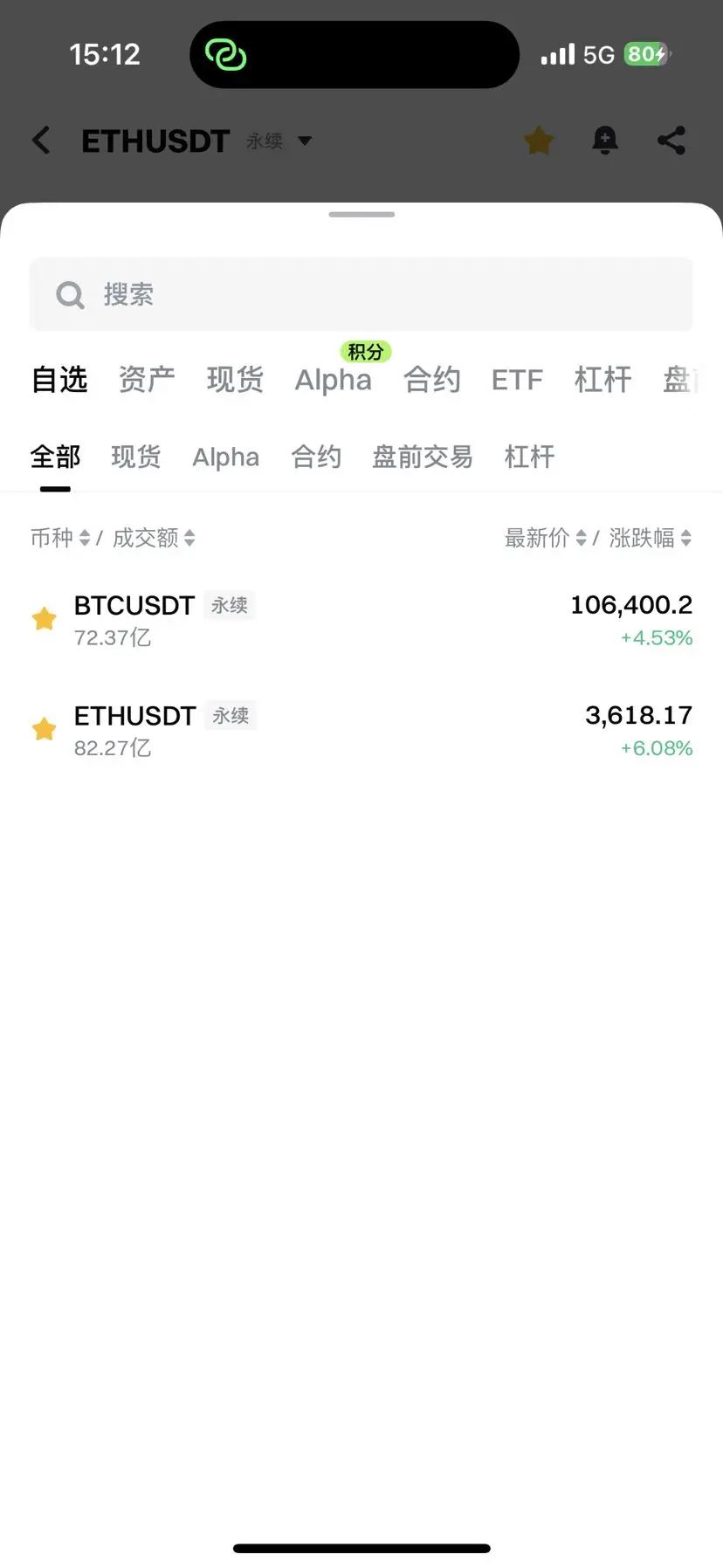Open the BTCUSDT perpetual contract row

tap(361, 620)
